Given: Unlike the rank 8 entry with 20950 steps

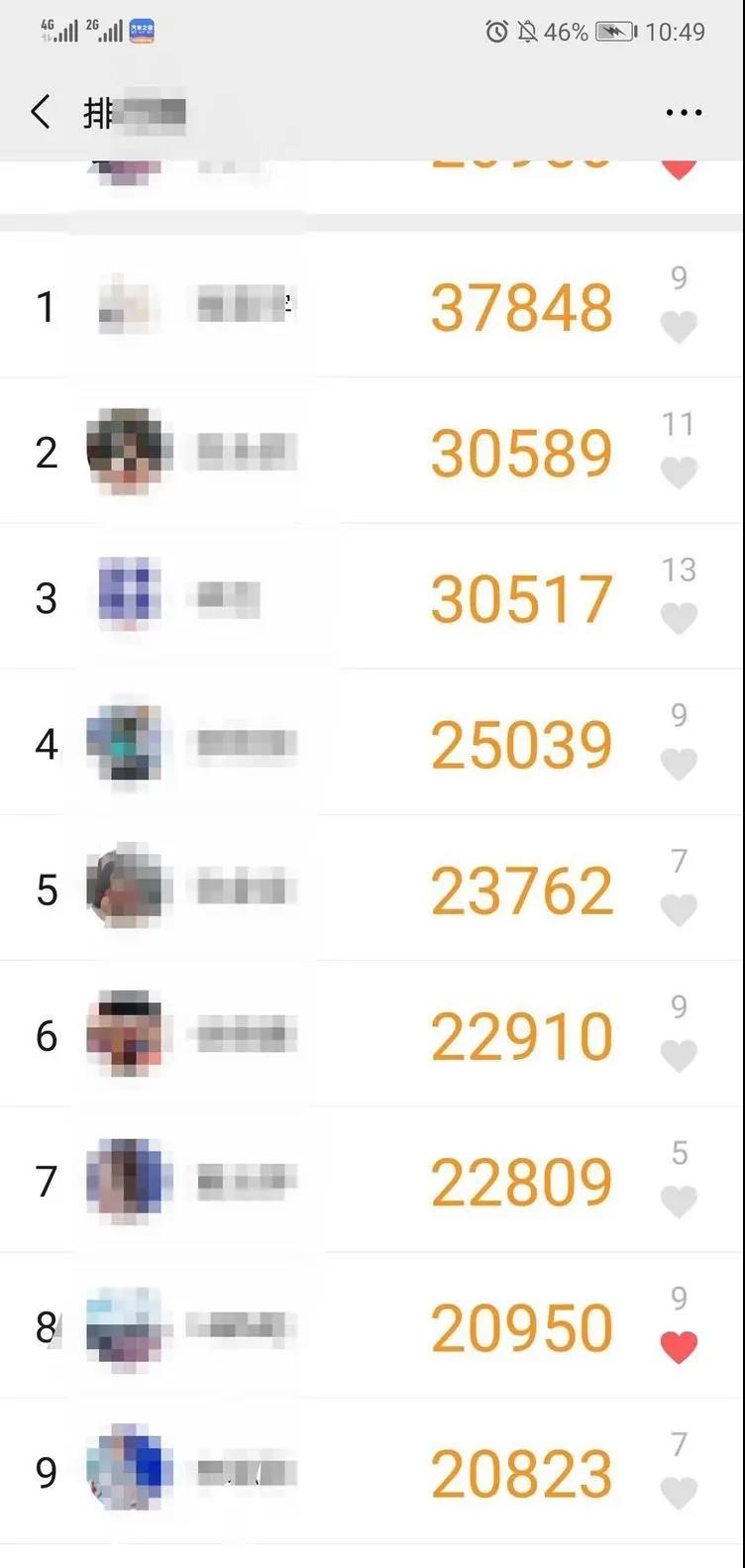Looking at the screenshot, I should (x=679, y=1346).
